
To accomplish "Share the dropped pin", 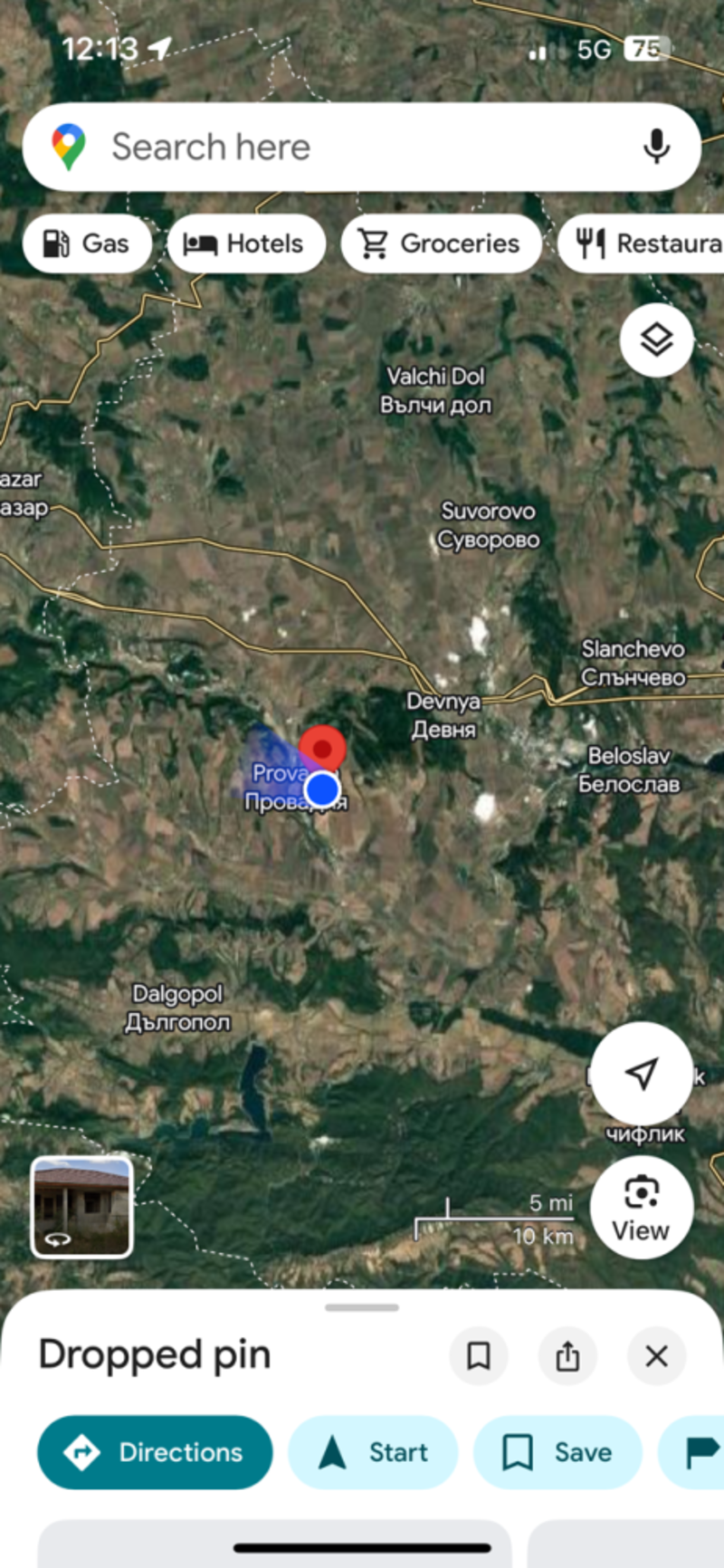I will pyautogui.click(x=567, y=1355).
